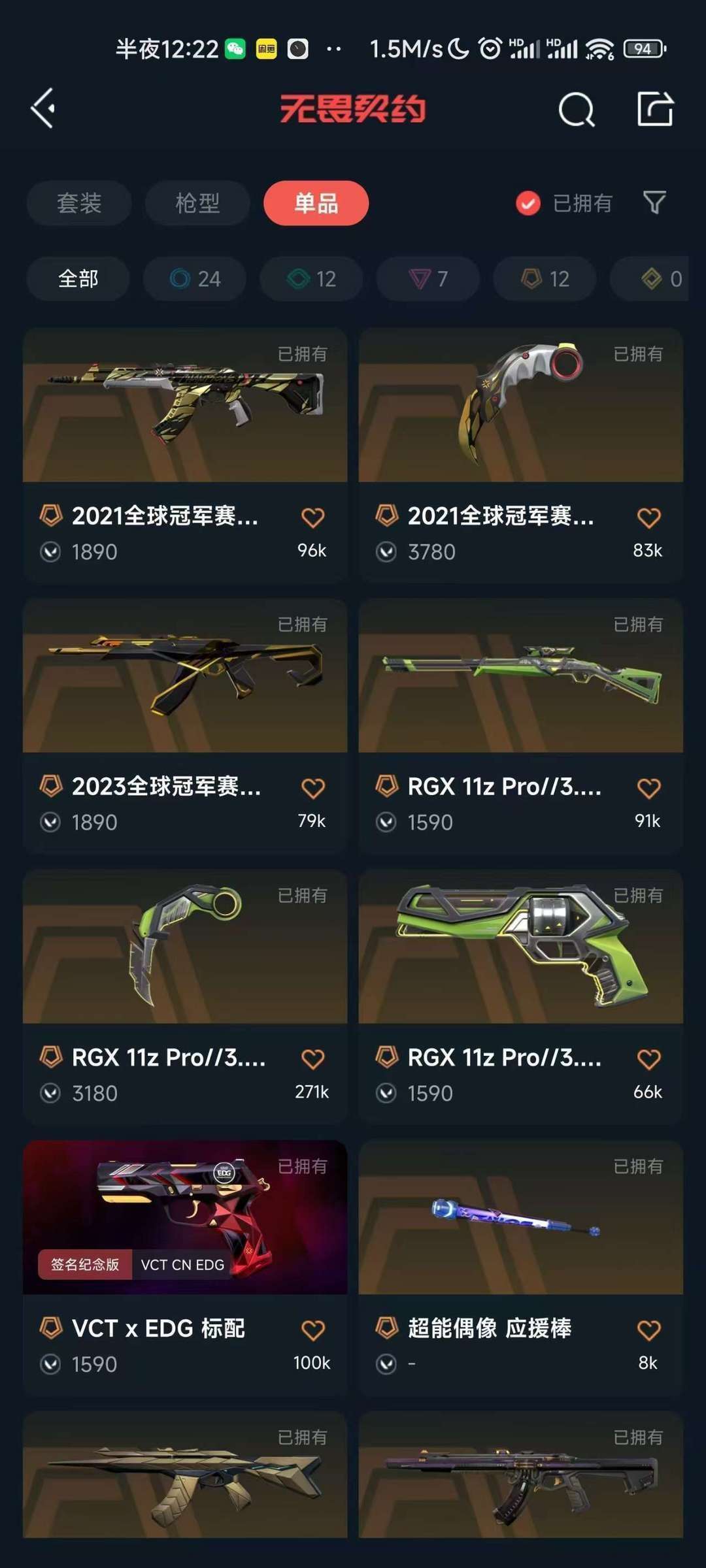Favorite the 2021全球冠军赛 rifle skin
The height and width of the screenshot is (1568, 706).
coord(312,516)
